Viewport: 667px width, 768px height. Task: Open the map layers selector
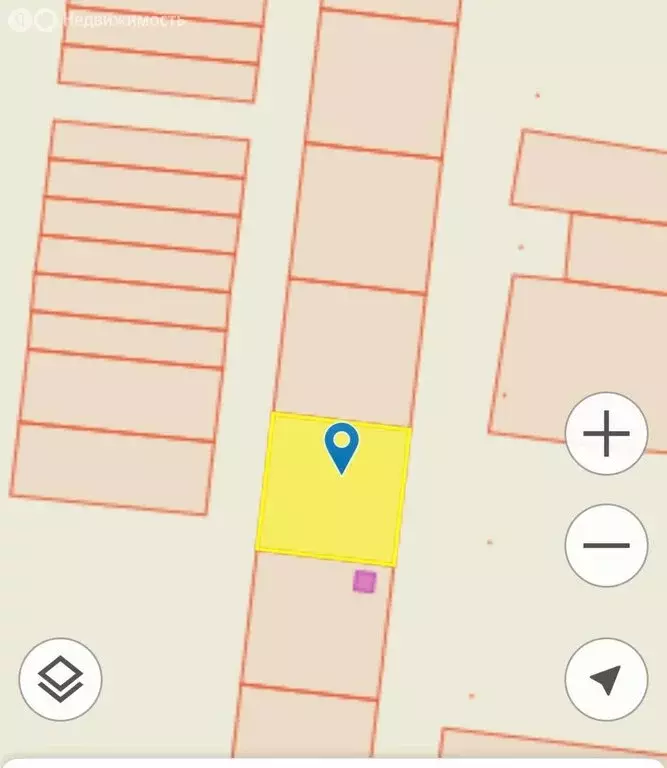pos(60,680)
